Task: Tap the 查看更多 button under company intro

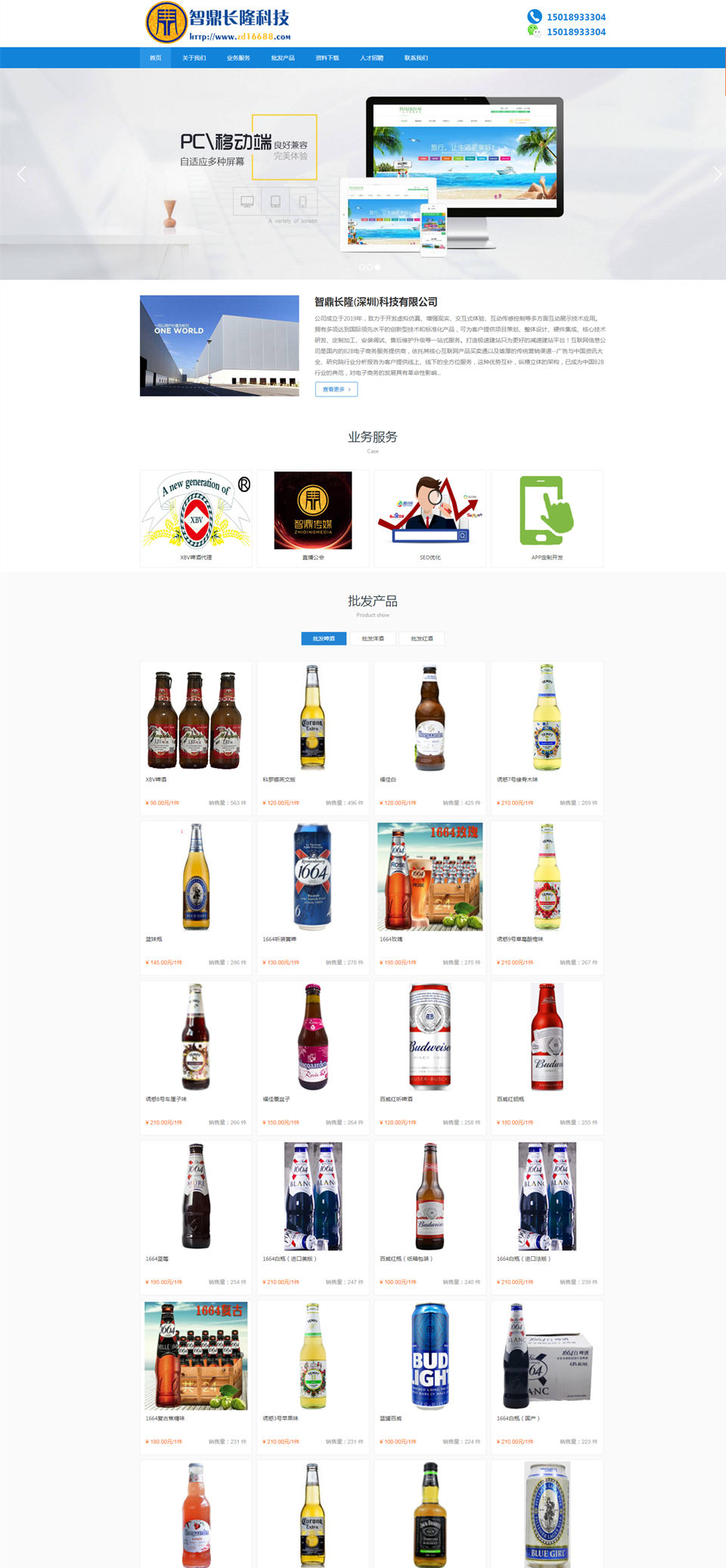Action: point(336,389)
